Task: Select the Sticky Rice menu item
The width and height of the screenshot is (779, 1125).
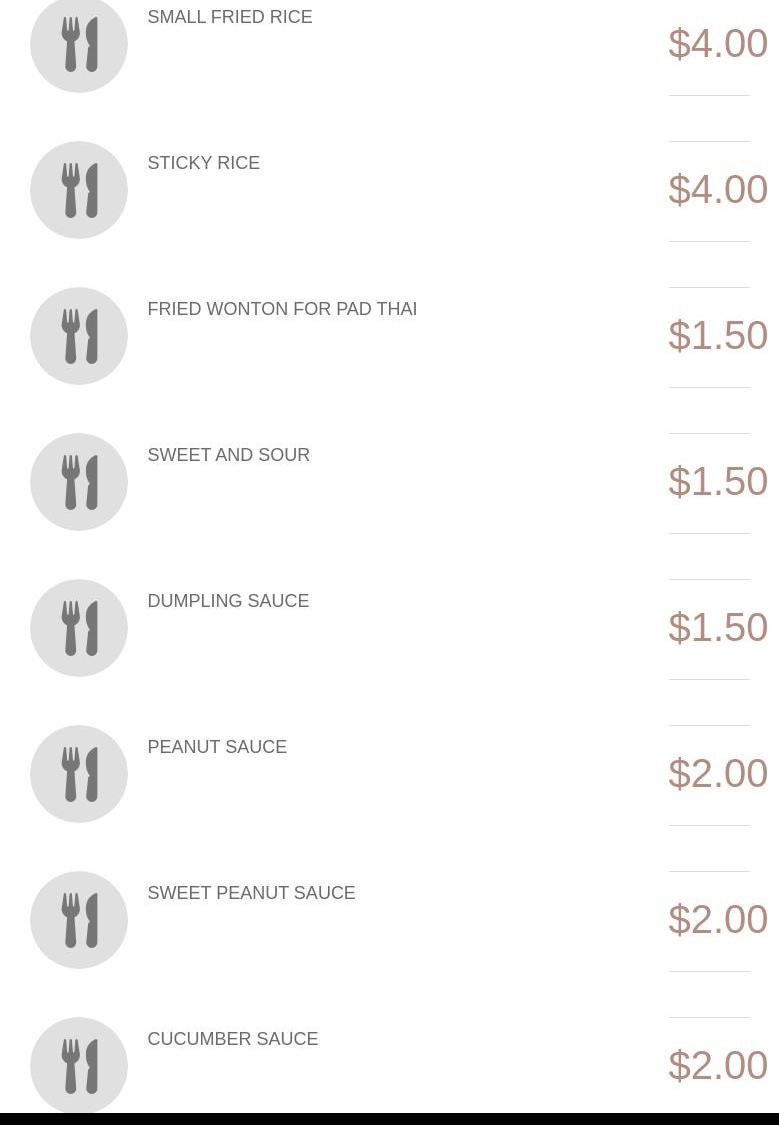Action: [x=203, y=163]
